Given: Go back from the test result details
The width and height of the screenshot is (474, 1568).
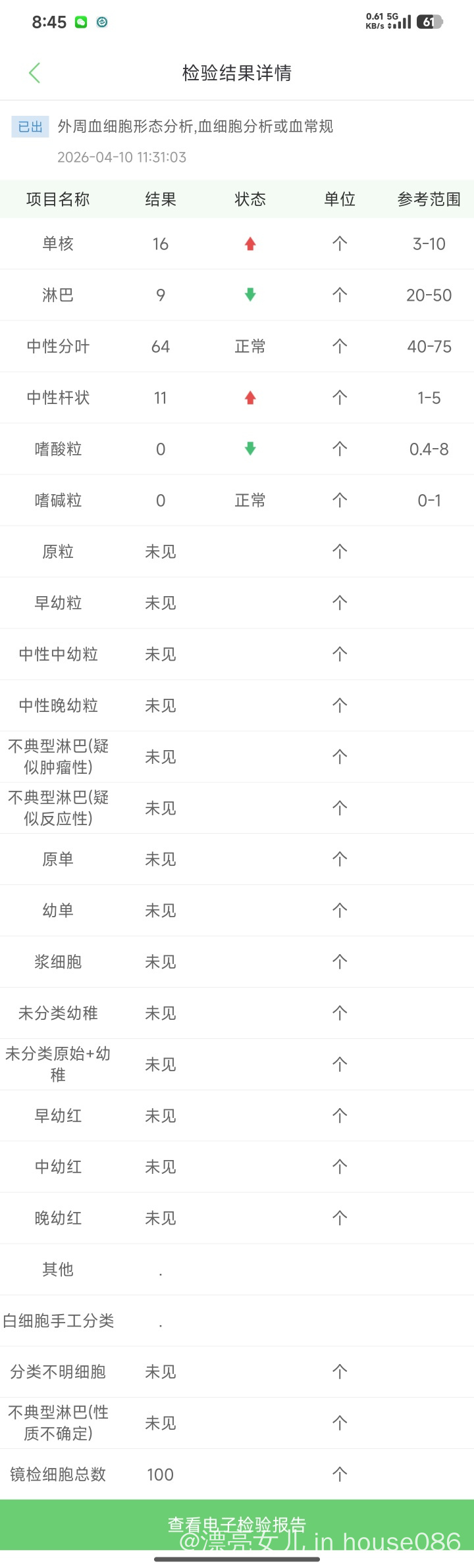Looking at the screenshot, I should 35,73.
